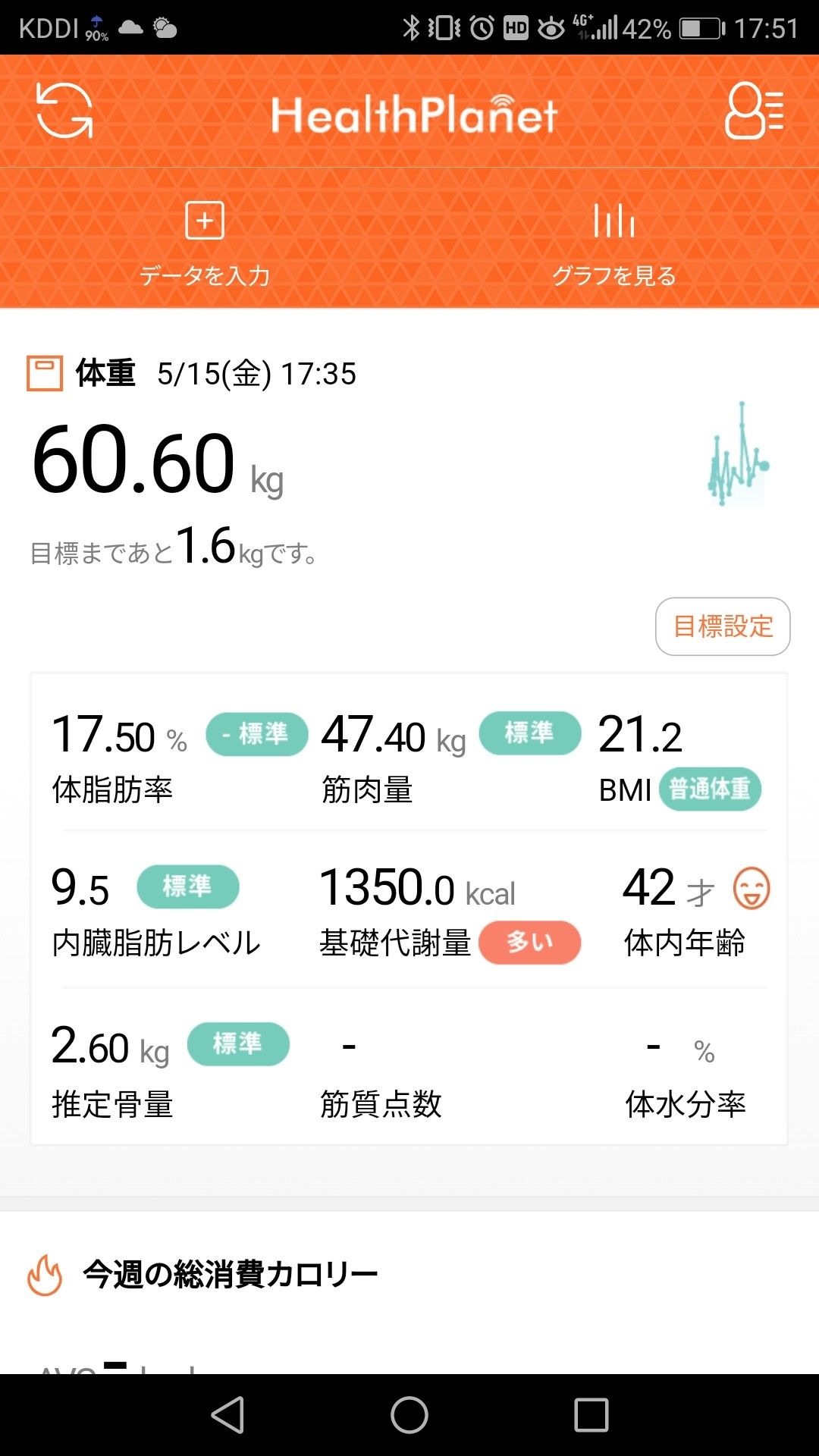This screenshot has height=1456, width=819.
Task: Go back with the system back button
Action: 227,1415
